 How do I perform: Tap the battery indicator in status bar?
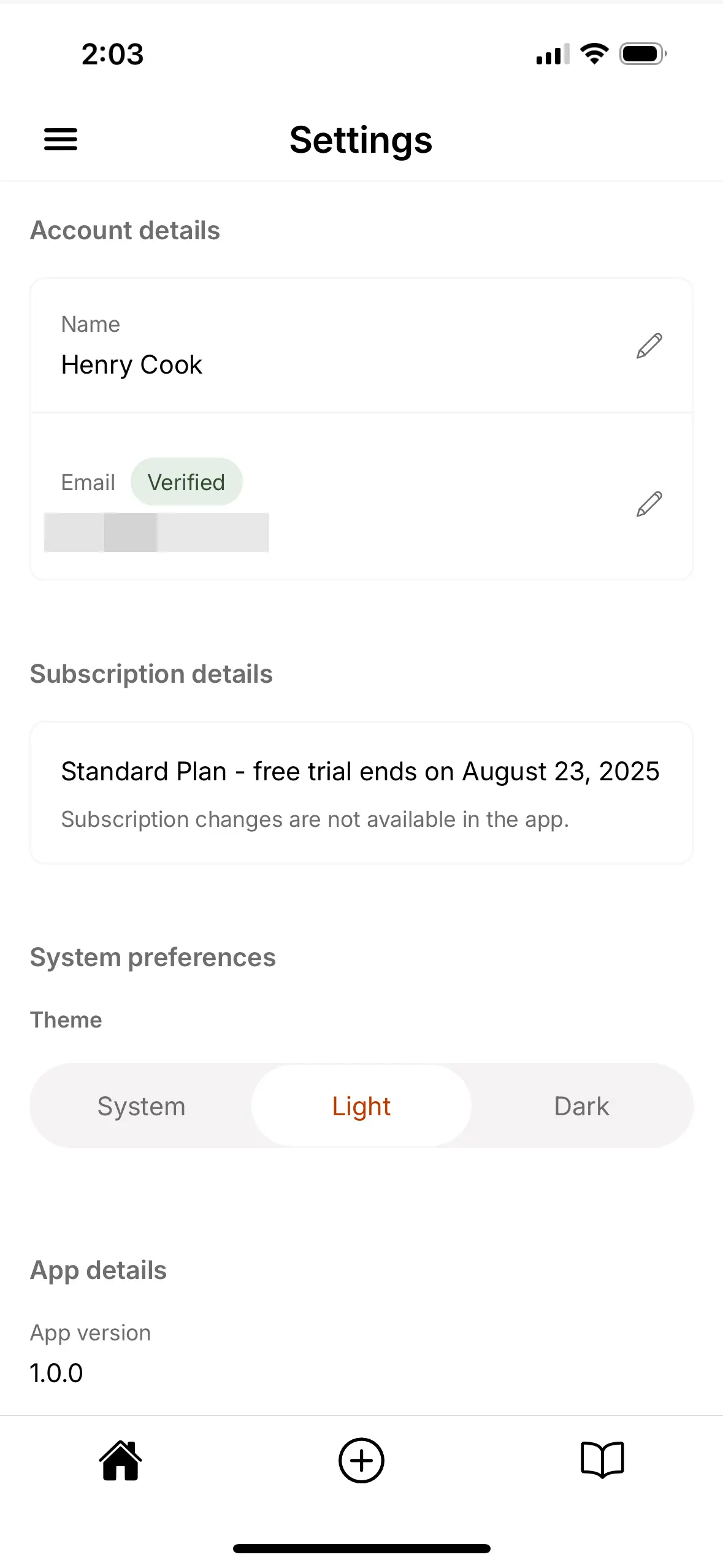pos(641,53)
